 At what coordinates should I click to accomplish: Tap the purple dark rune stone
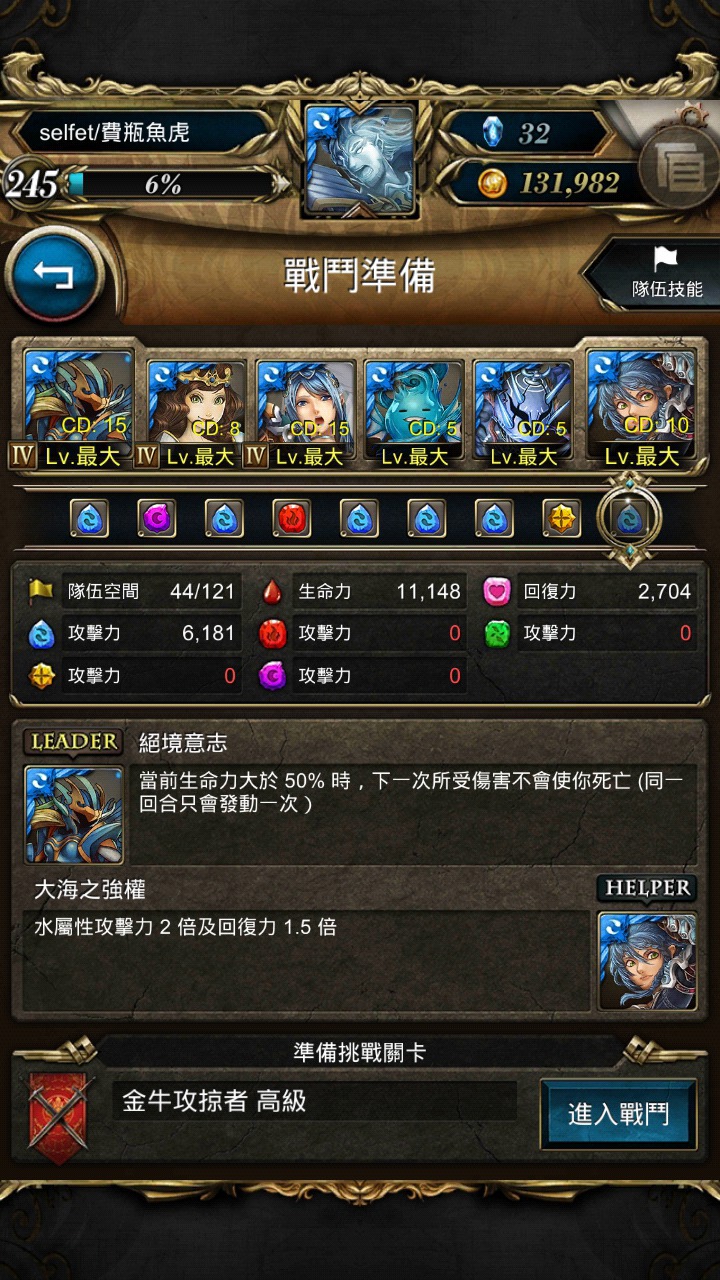pyautogui.click(x=156, y=518)
